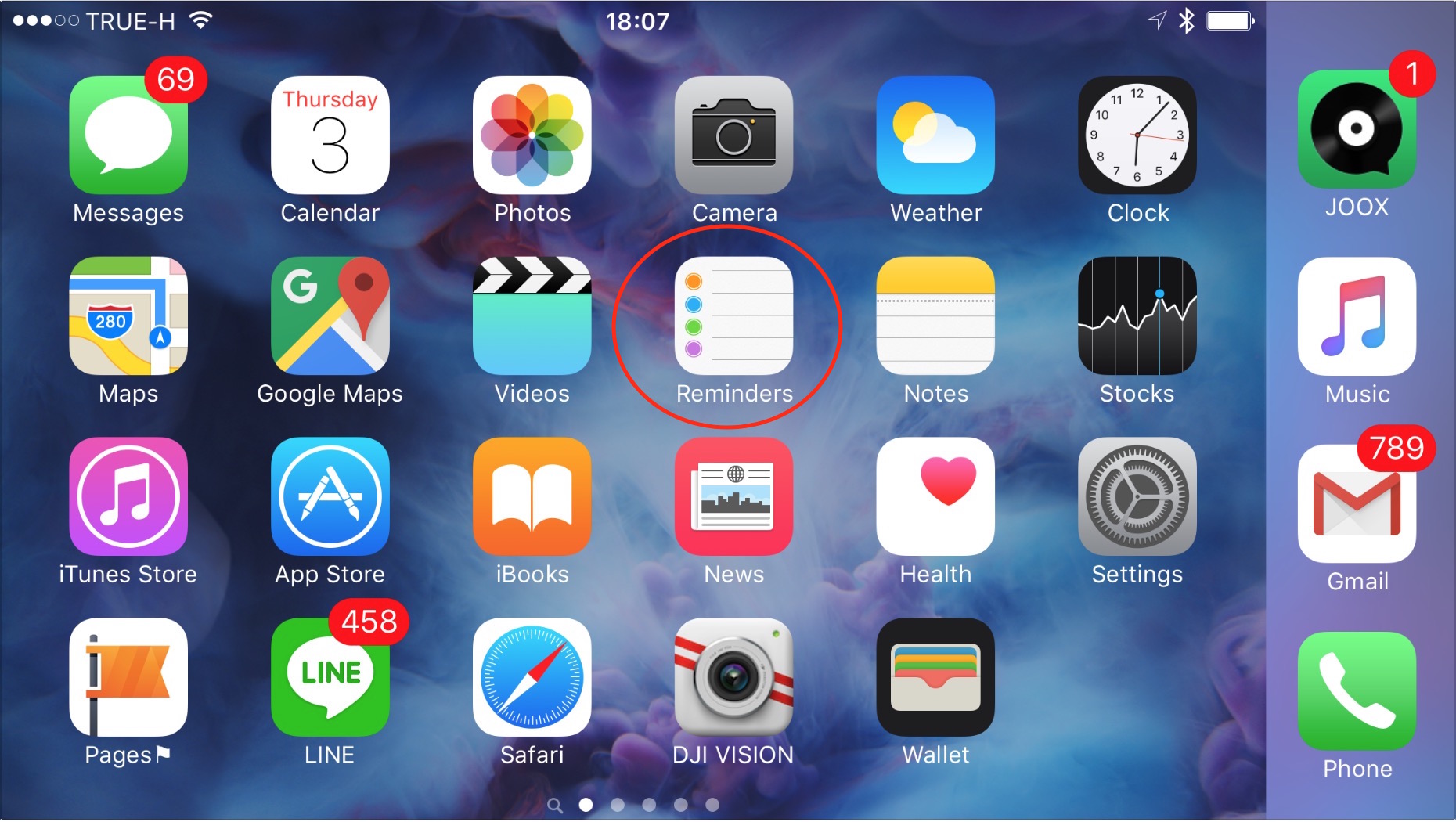Open iTunes Store
The width and height of the screenshot is (1456, 822).
(x=128, y=496)
